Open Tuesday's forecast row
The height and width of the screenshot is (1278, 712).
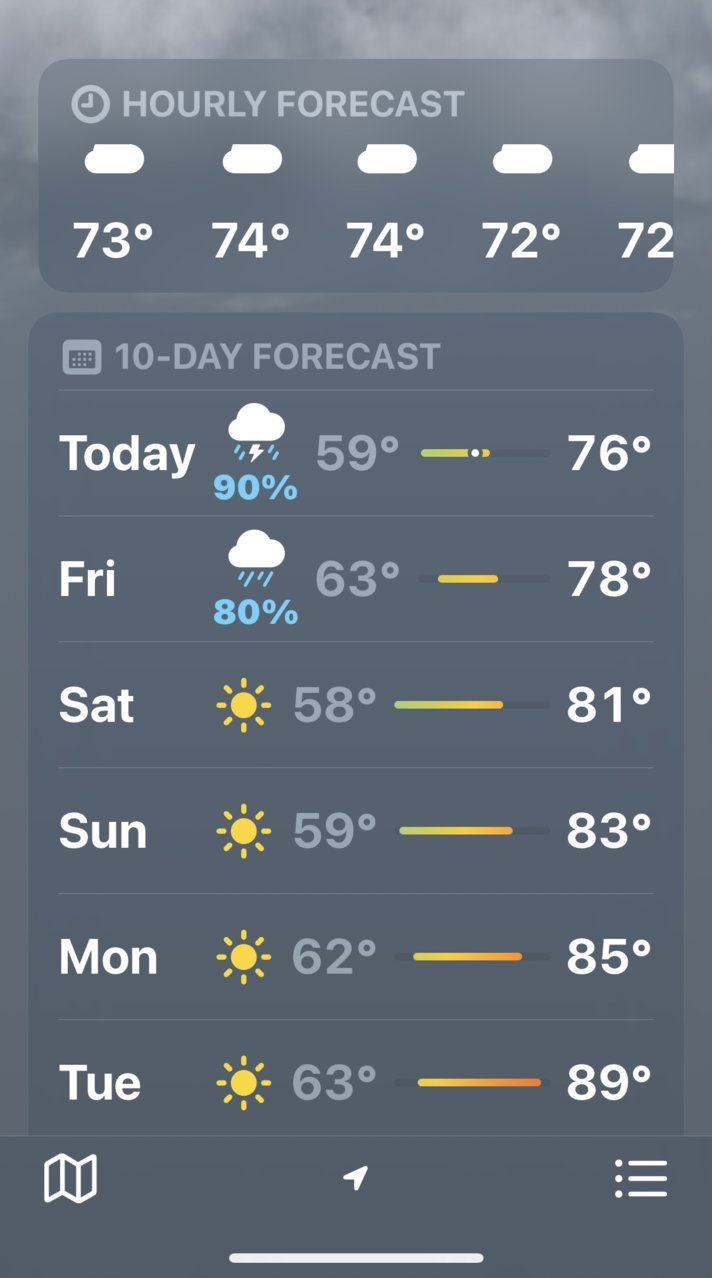pyautogui.click(x=356, y=1079)
